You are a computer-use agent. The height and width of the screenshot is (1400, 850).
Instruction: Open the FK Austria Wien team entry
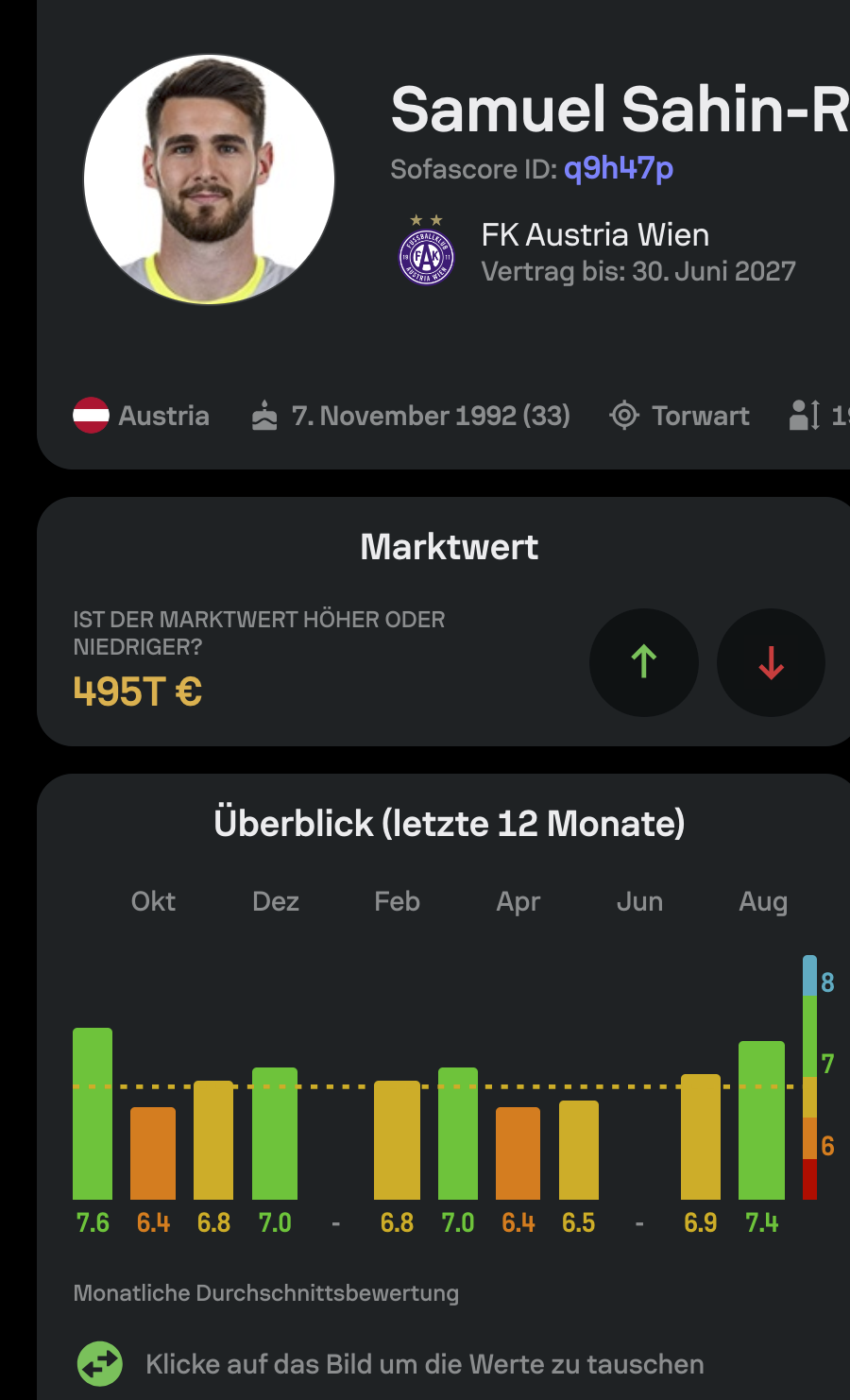596,251
